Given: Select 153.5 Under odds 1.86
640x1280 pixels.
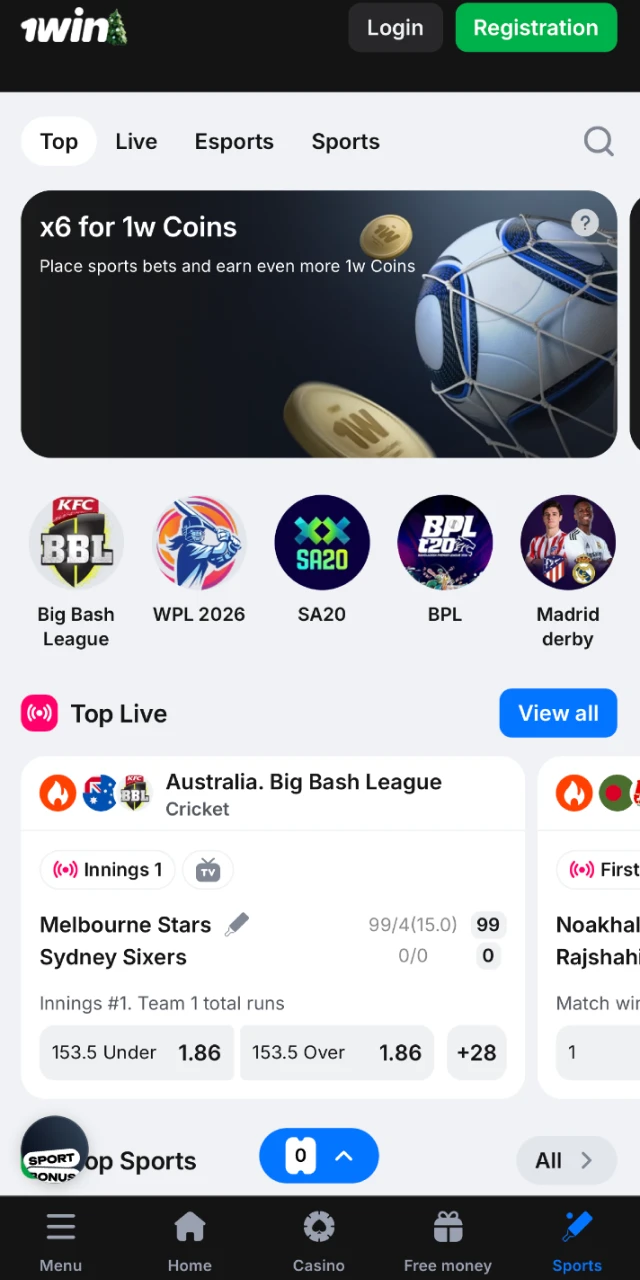Looking at the screenshot, I should (x=137, y=1052).
